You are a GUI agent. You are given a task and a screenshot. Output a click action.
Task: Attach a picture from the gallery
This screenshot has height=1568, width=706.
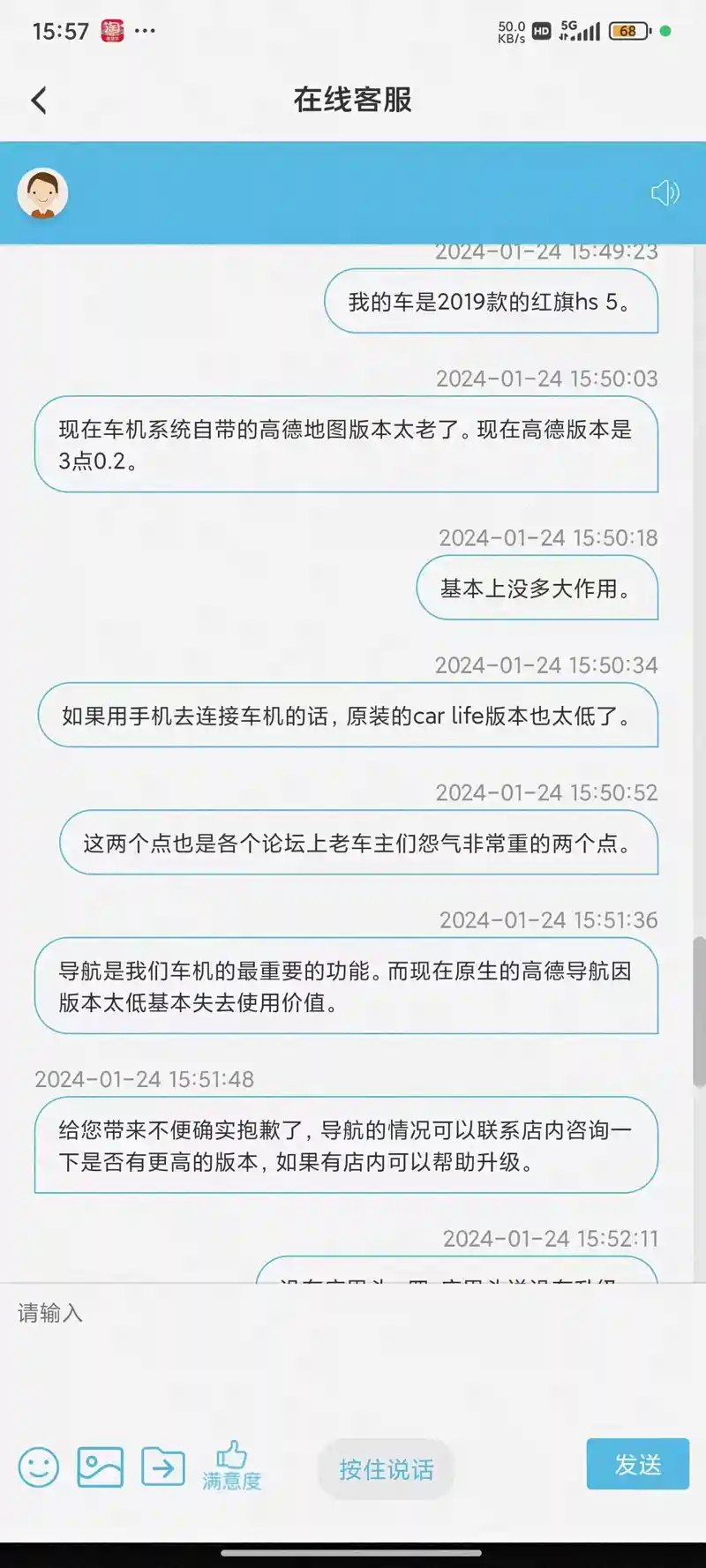pyautogui.click(x=101, y=1467)
